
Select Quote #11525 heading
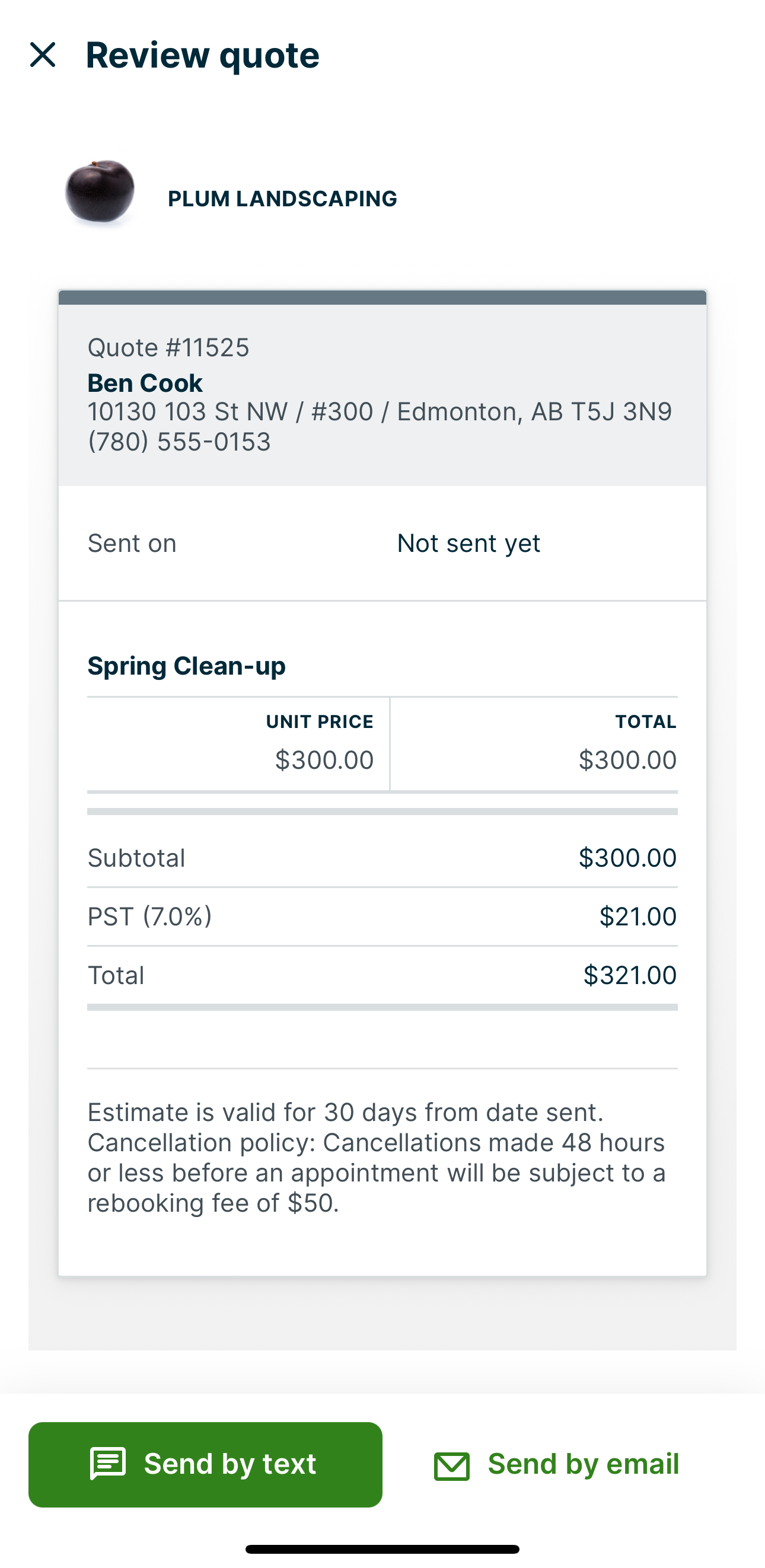(x=168, y=347)
